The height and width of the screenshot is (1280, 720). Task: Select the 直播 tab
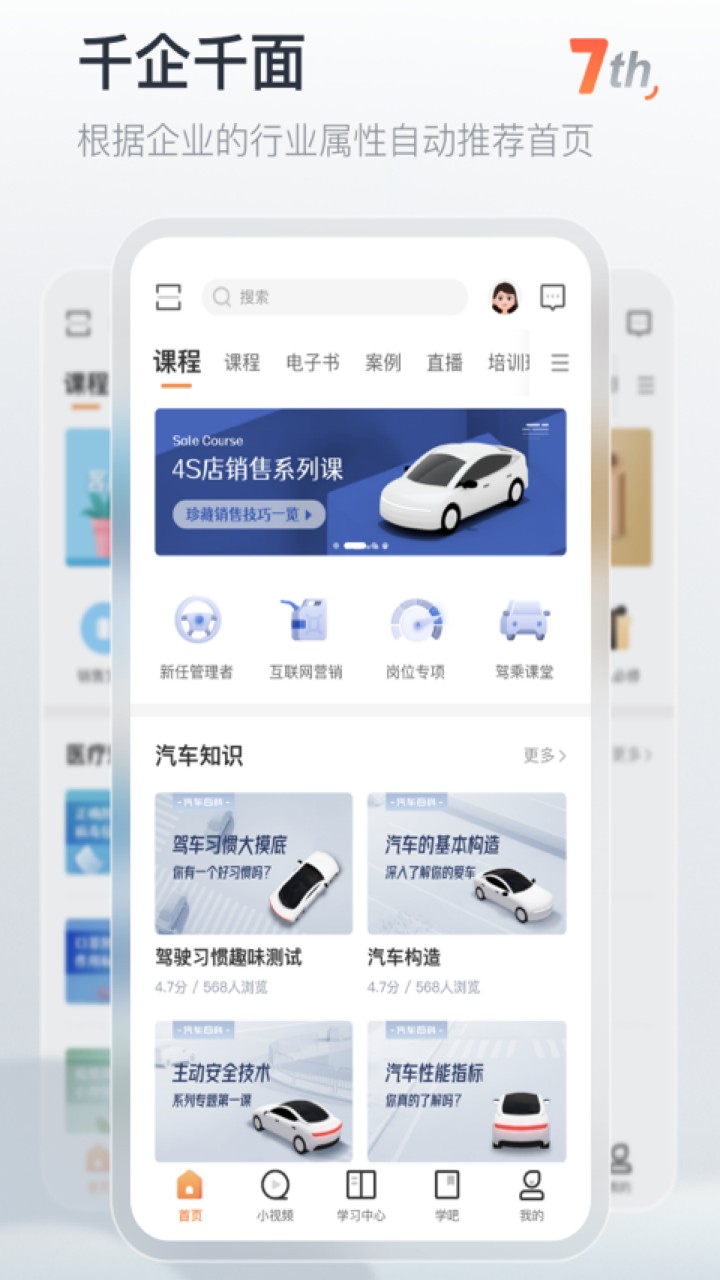(446, 363)
